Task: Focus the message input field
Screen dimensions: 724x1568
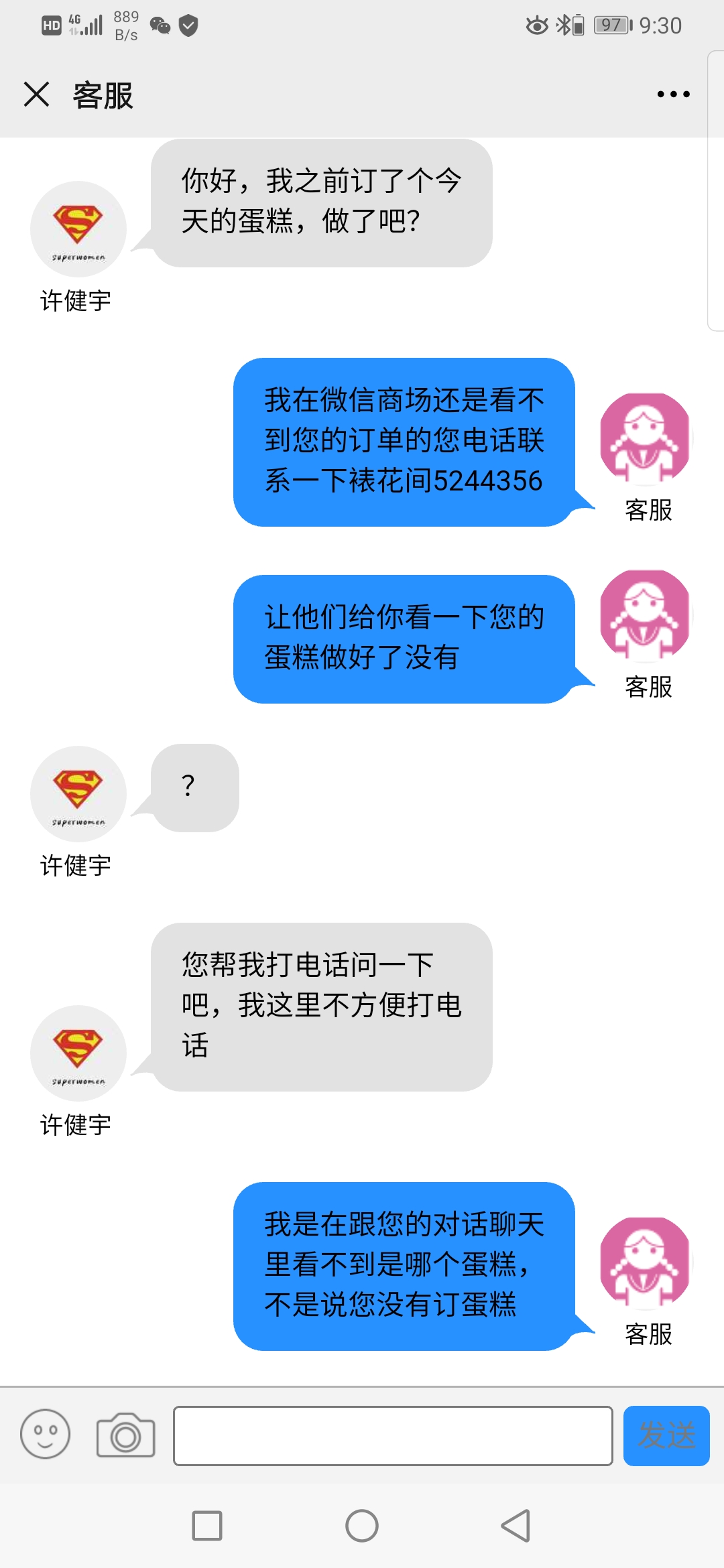Action: [x=393, y=1435]
